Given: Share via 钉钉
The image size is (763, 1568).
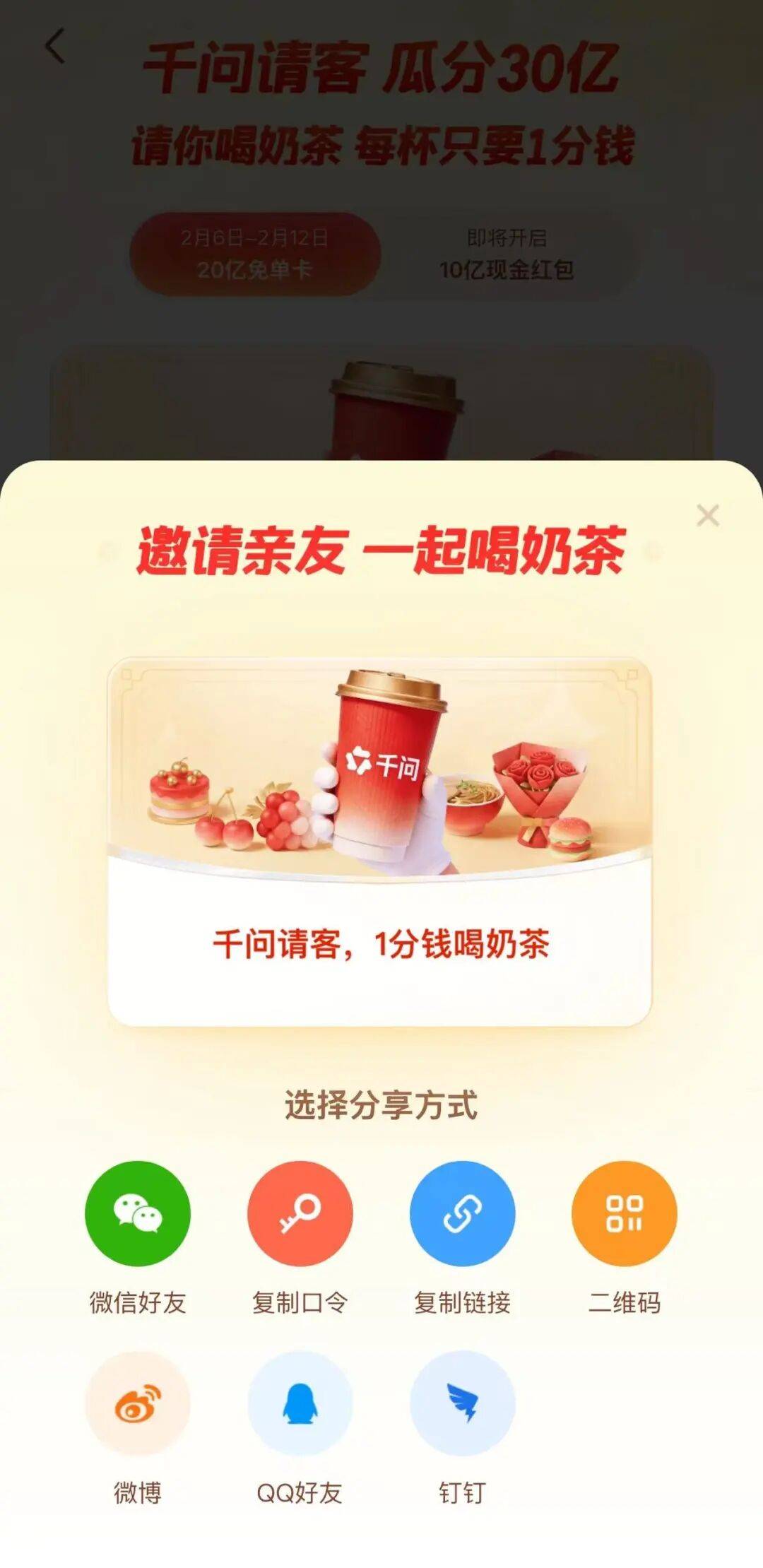Looking at the screenshot, I should [x=463, y=1403].
